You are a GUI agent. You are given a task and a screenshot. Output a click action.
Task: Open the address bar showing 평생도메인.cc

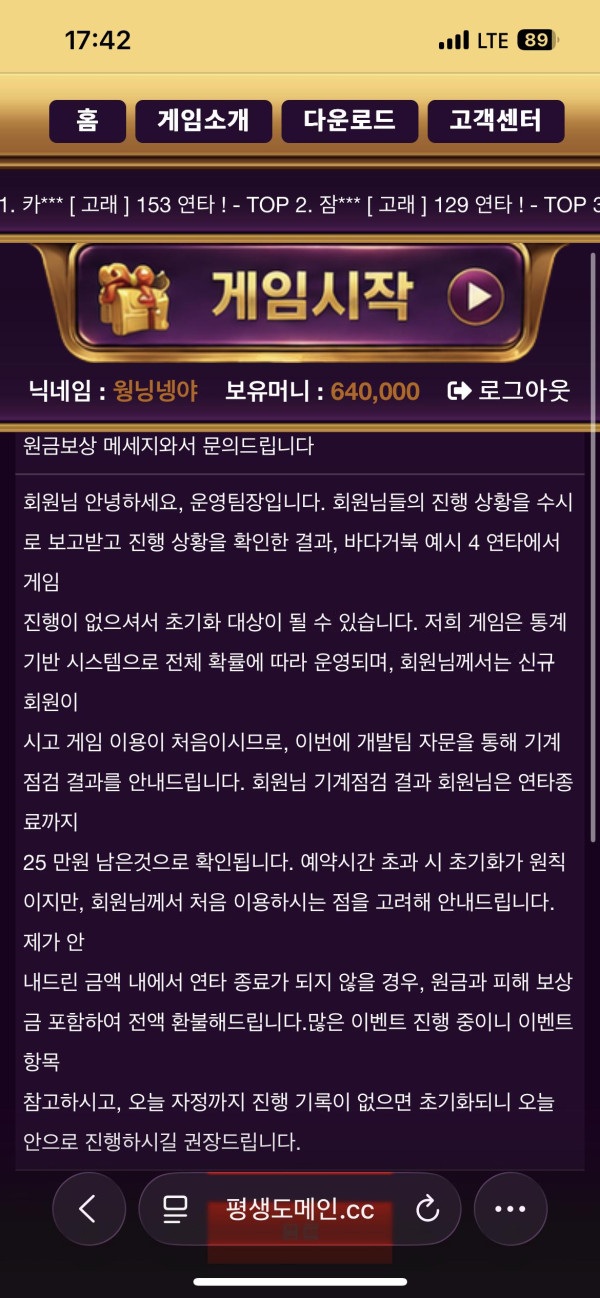point(300,1209)
